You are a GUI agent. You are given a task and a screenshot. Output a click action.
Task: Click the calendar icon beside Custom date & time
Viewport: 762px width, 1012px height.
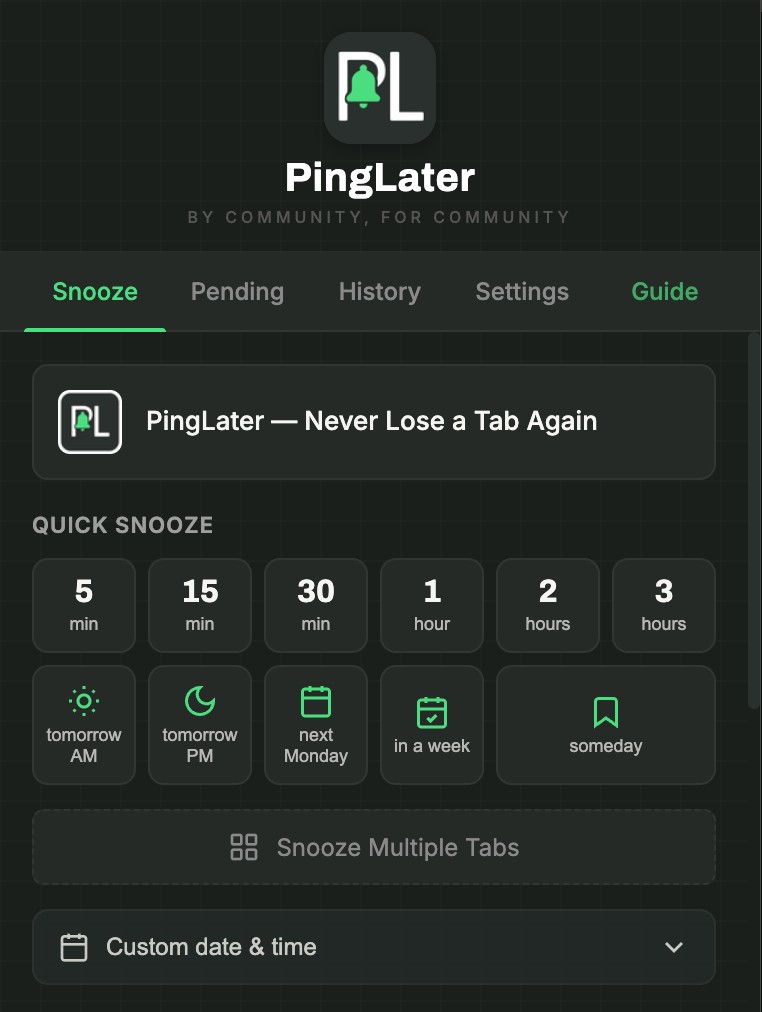[74, 946]
